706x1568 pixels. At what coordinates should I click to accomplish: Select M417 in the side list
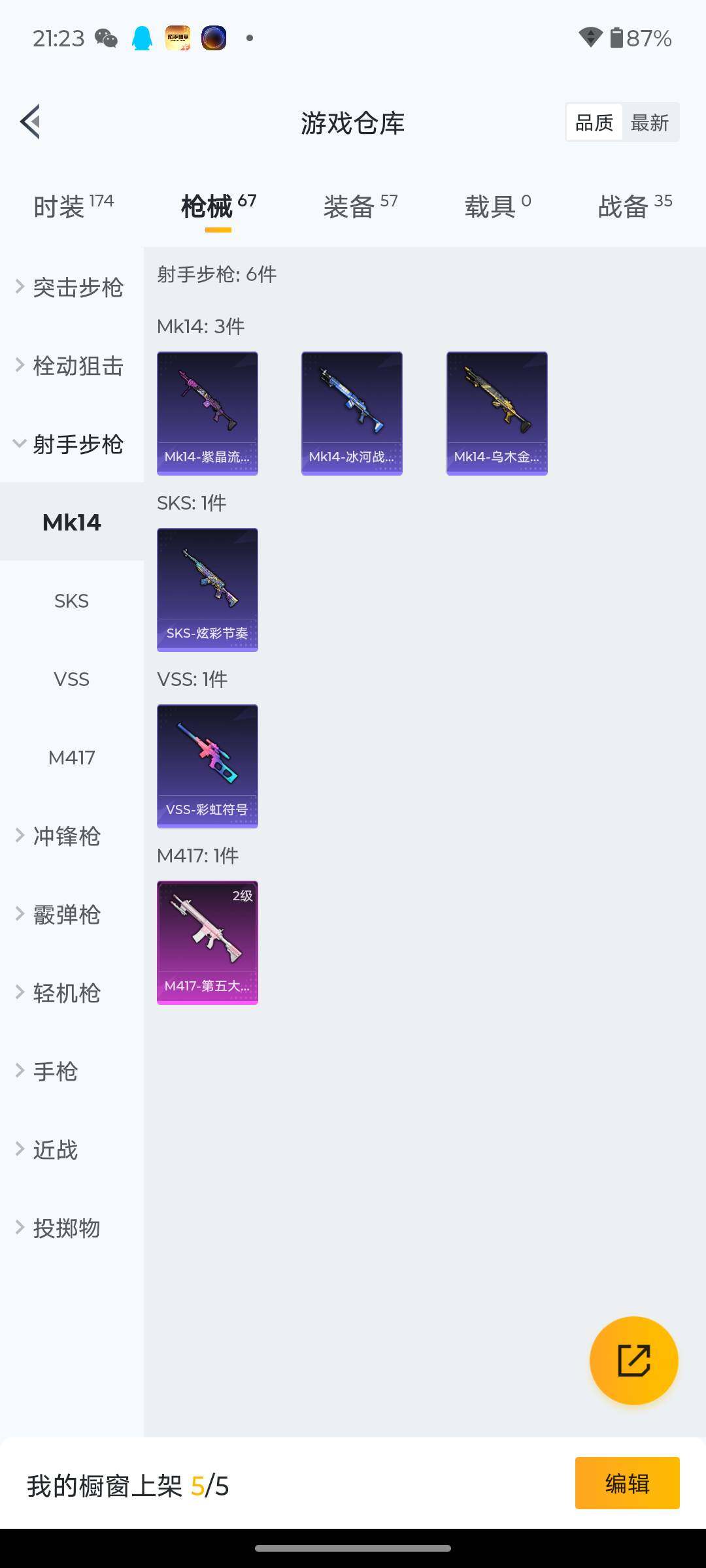71,758
